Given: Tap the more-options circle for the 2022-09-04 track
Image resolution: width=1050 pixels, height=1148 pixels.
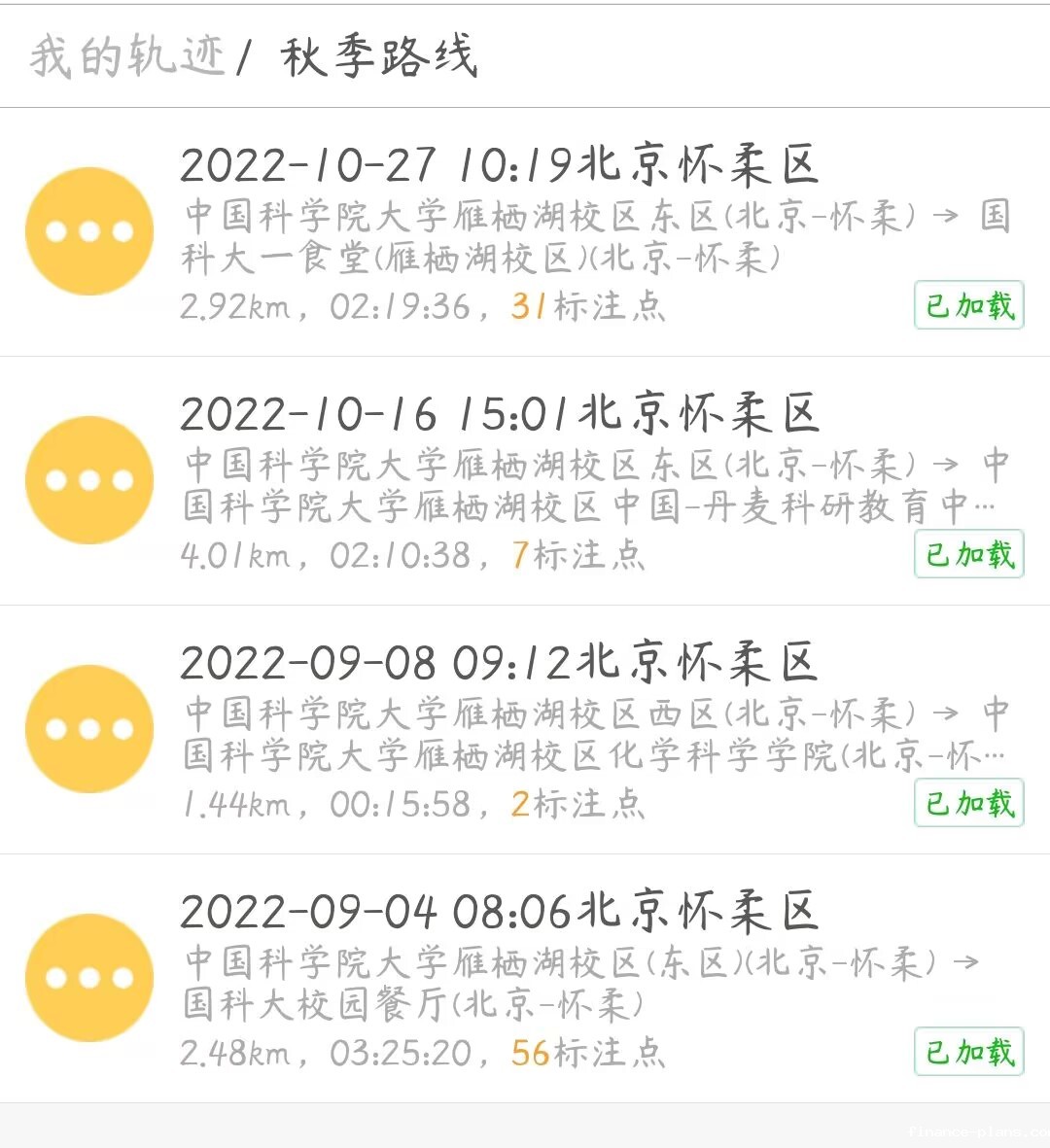Looking at the screenshot, I should [89, 978].
